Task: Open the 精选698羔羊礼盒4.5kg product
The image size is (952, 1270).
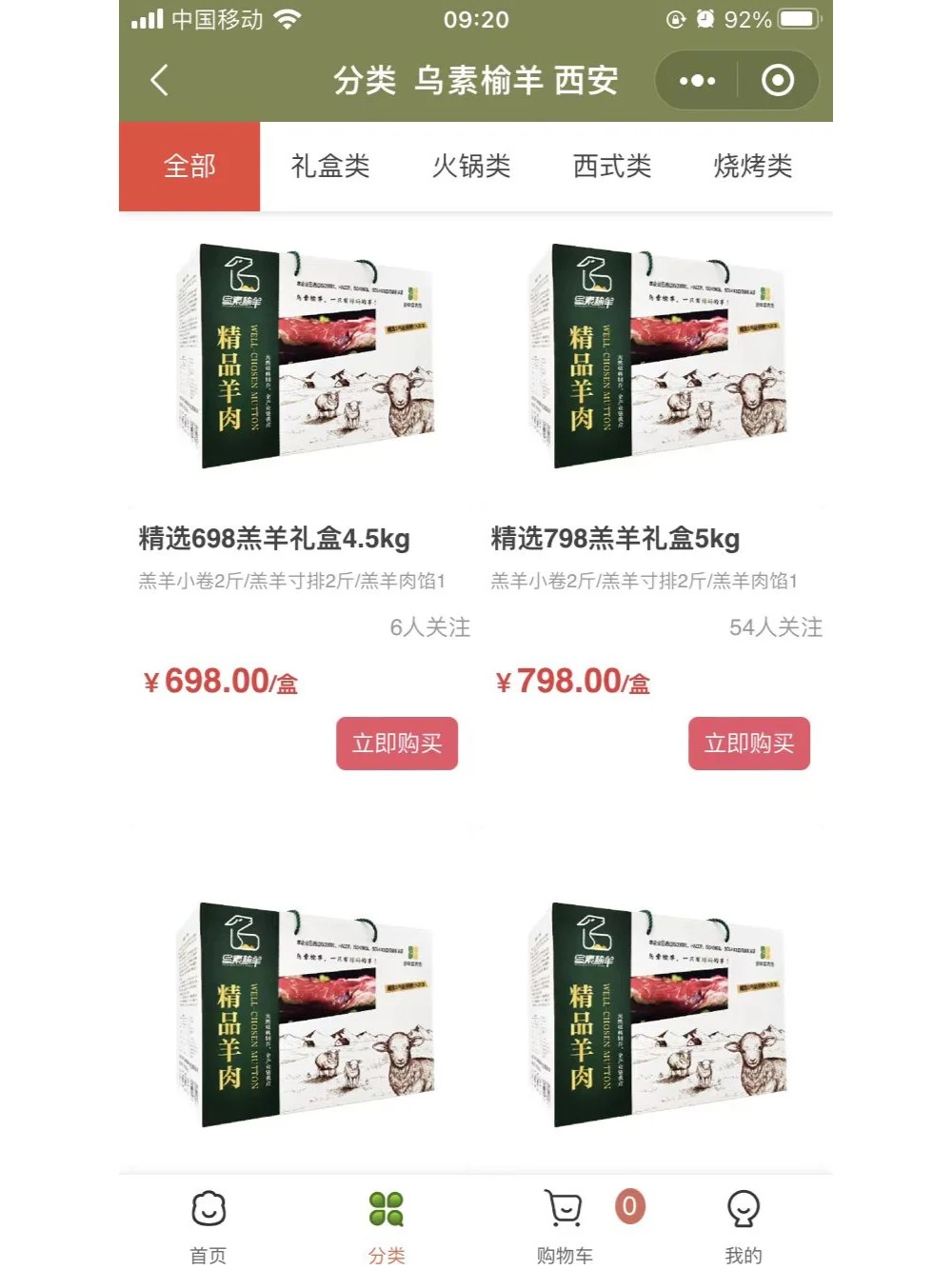Action: (x=274, y=539)
